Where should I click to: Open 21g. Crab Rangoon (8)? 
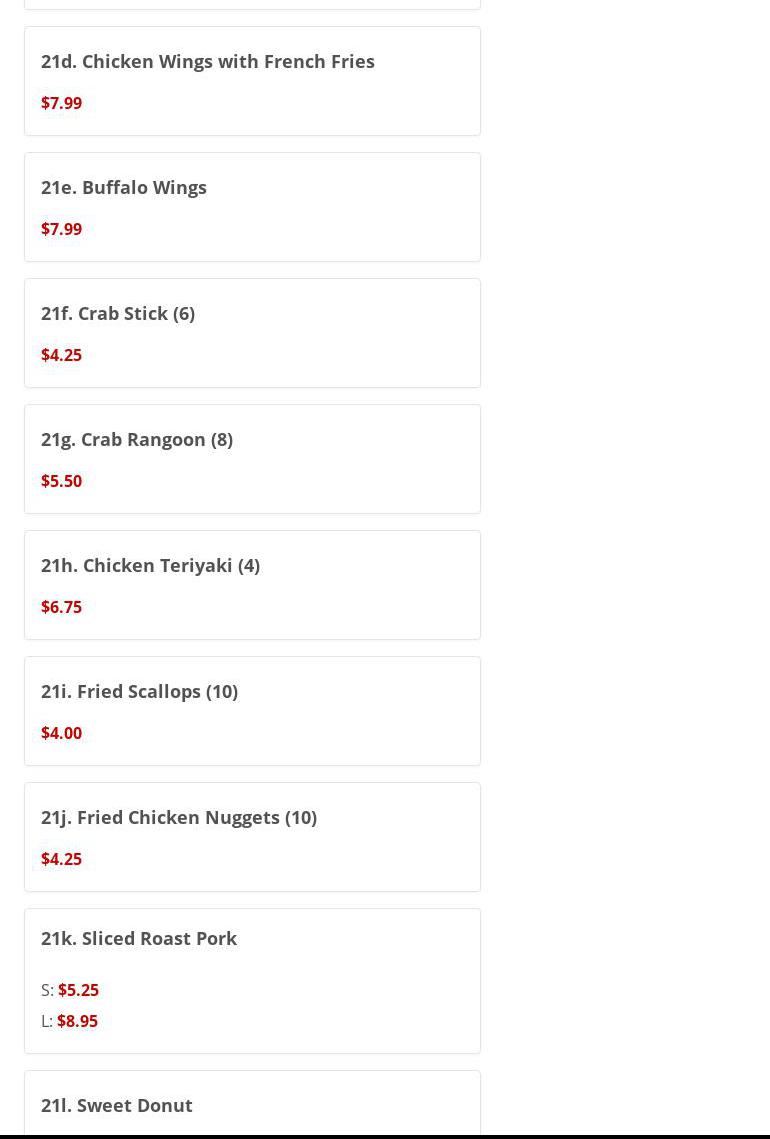(x=137, y=440)
